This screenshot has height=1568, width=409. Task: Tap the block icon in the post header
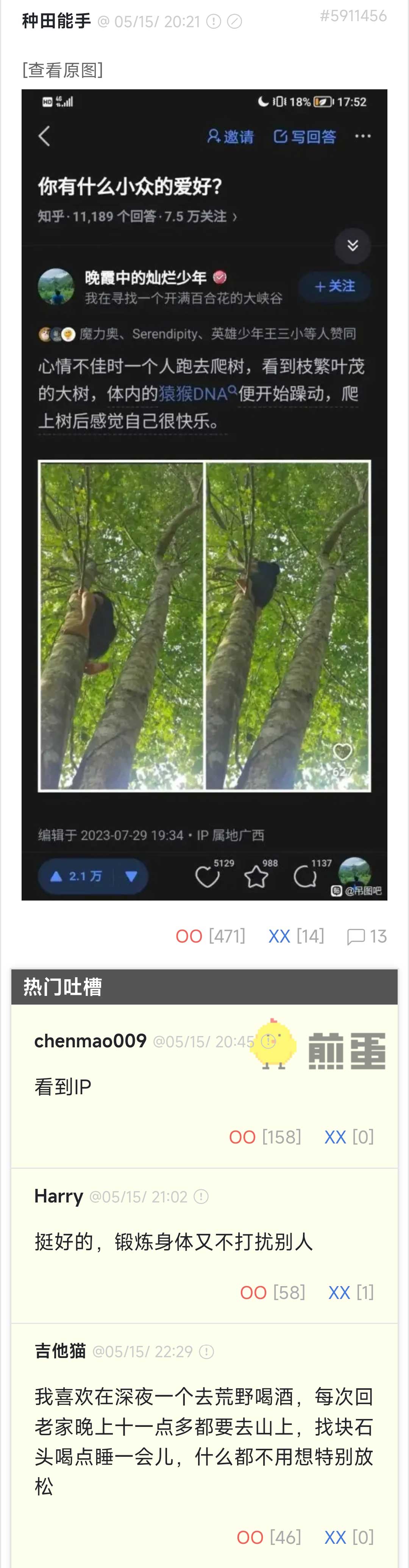(235, 22)
